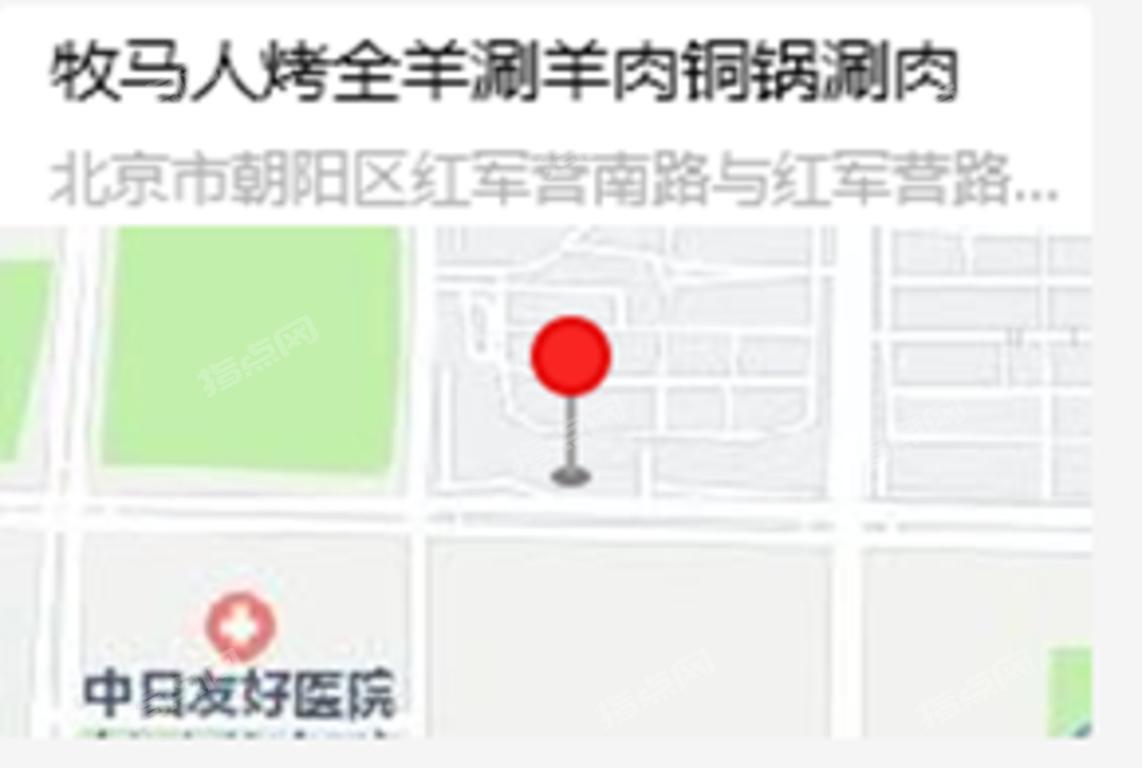
Task: Open the 牧马人烤全羊 location card
Action: click(x=505, y=75)
